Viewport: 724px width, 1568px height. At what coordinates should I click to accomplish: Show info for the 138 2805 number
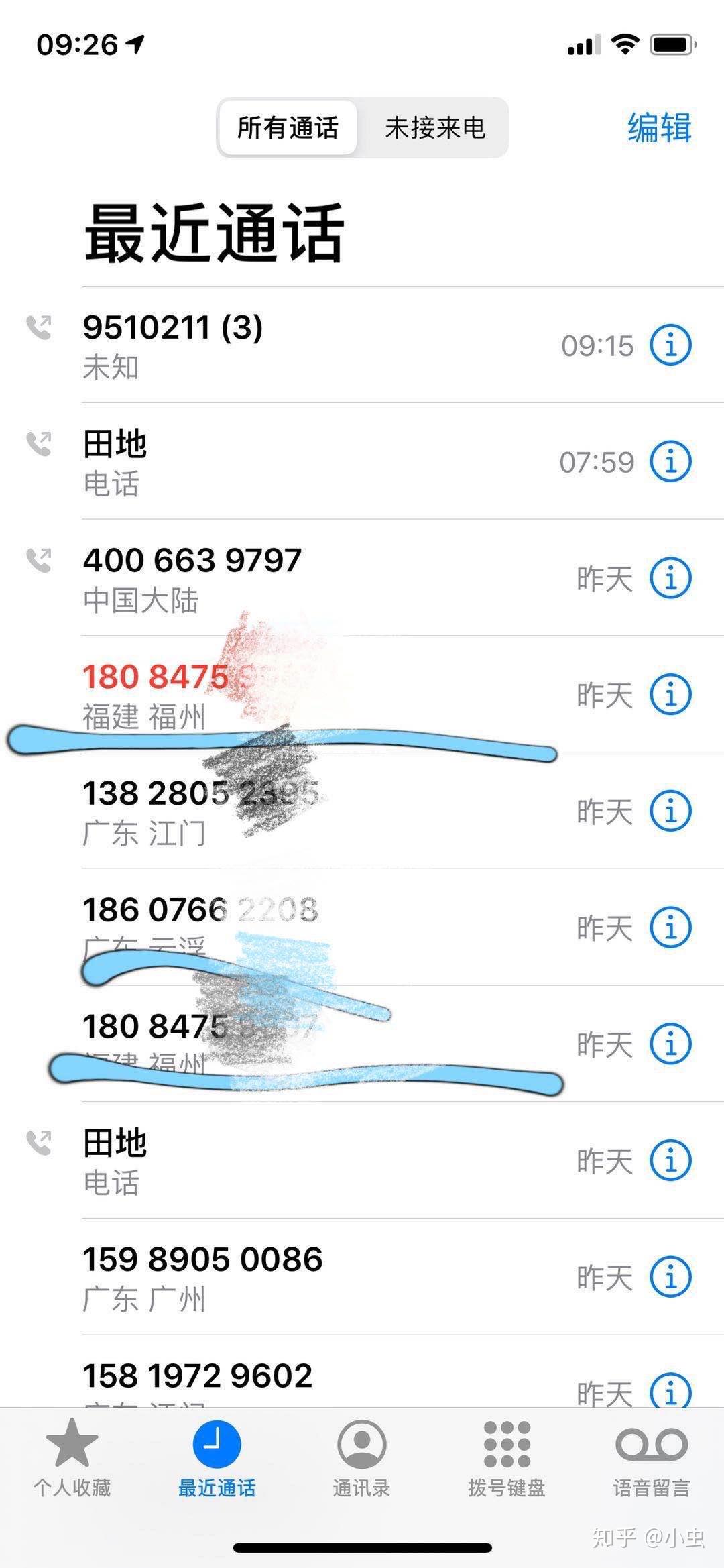[x=670, y=811]
